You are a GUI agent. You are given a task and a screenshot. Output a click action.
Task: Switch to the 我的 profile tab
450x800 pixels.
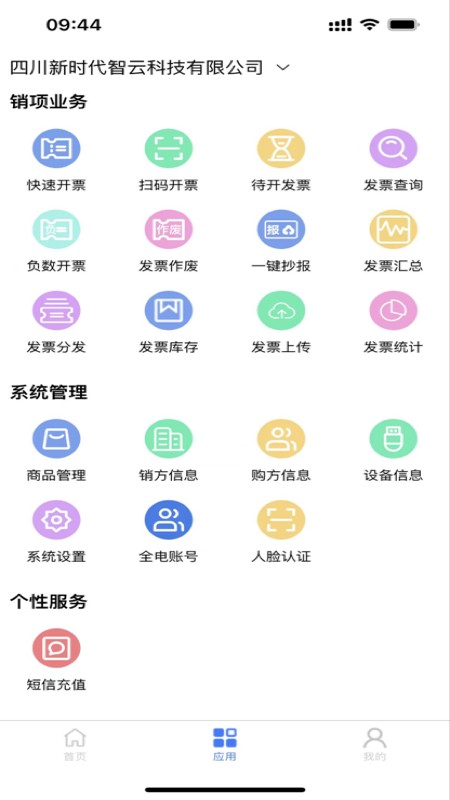pos(374,745)
